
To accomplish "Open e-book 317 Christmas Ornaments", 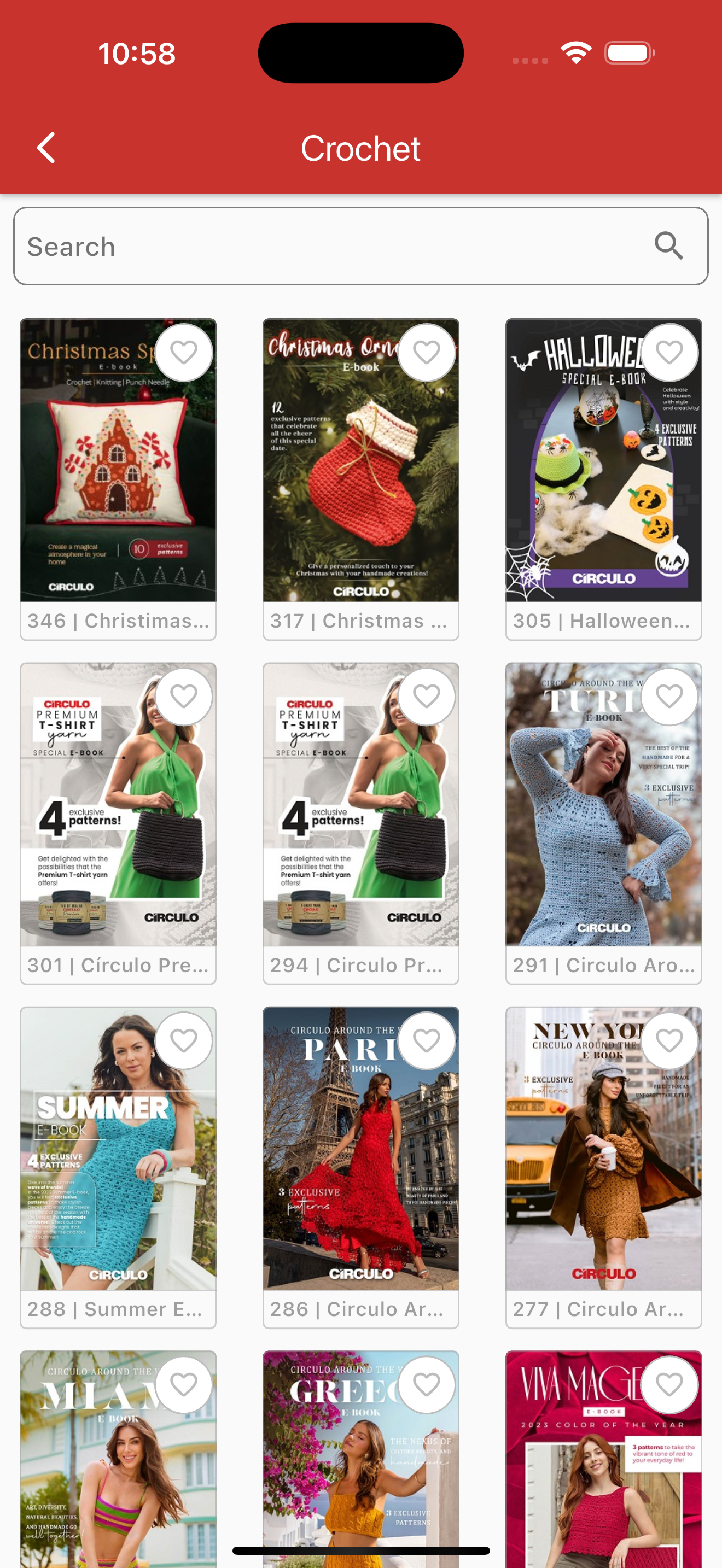I will click(x=360, y=479).
